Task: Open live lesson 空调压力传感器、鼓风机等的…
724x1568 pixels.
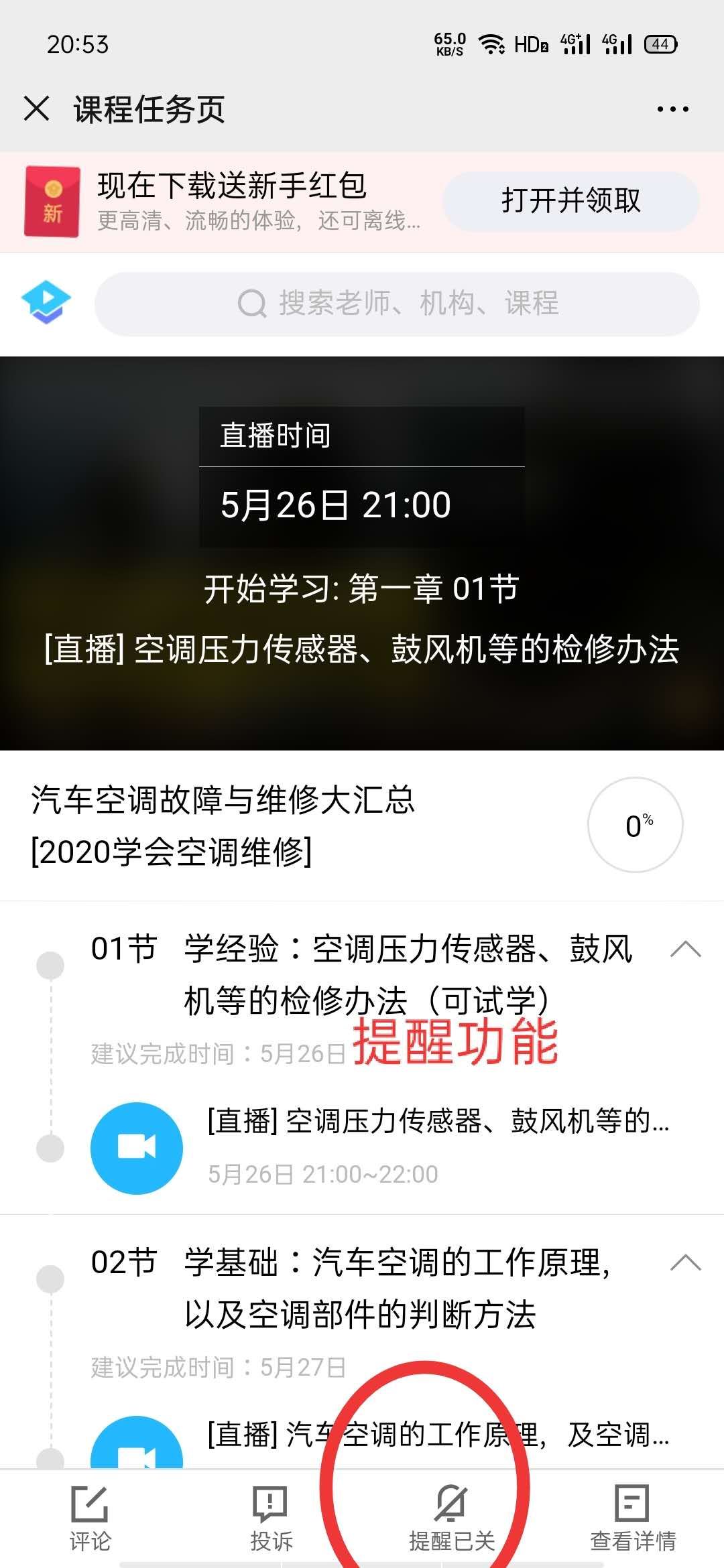Action: (381, 1147)
